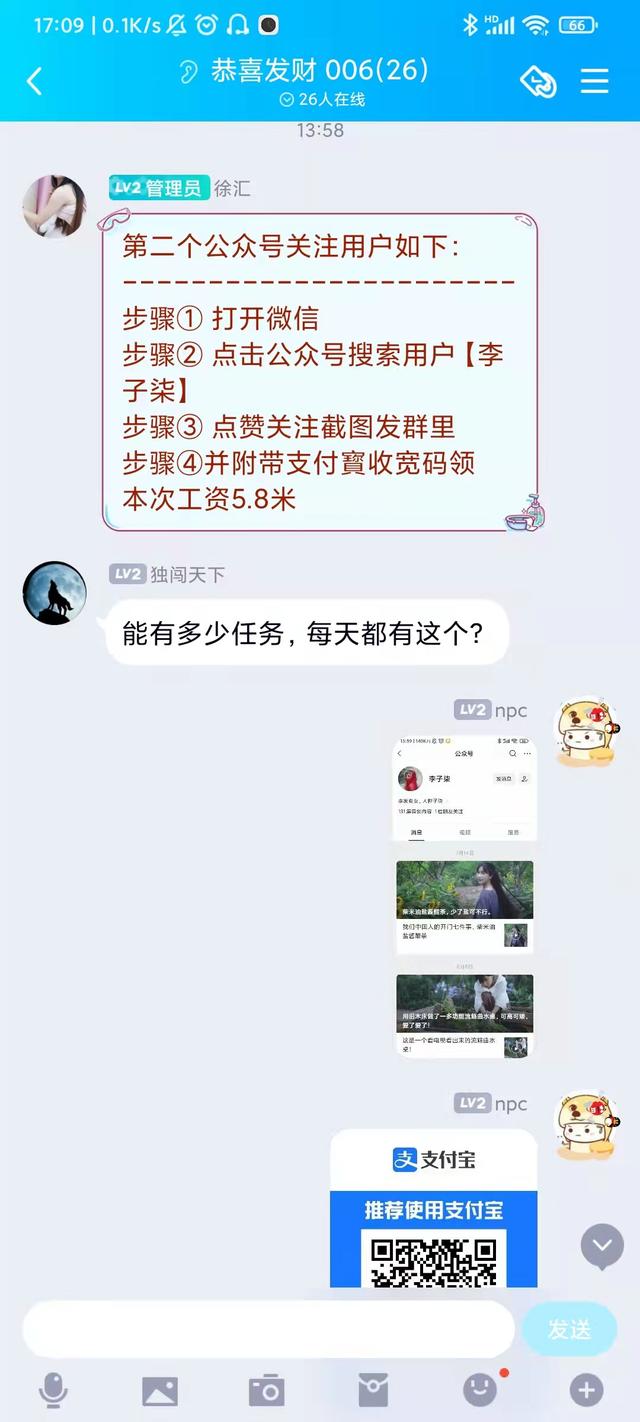Focus the message input field
This screenshot has width=640, height=1422.
tap(268, 1328)
